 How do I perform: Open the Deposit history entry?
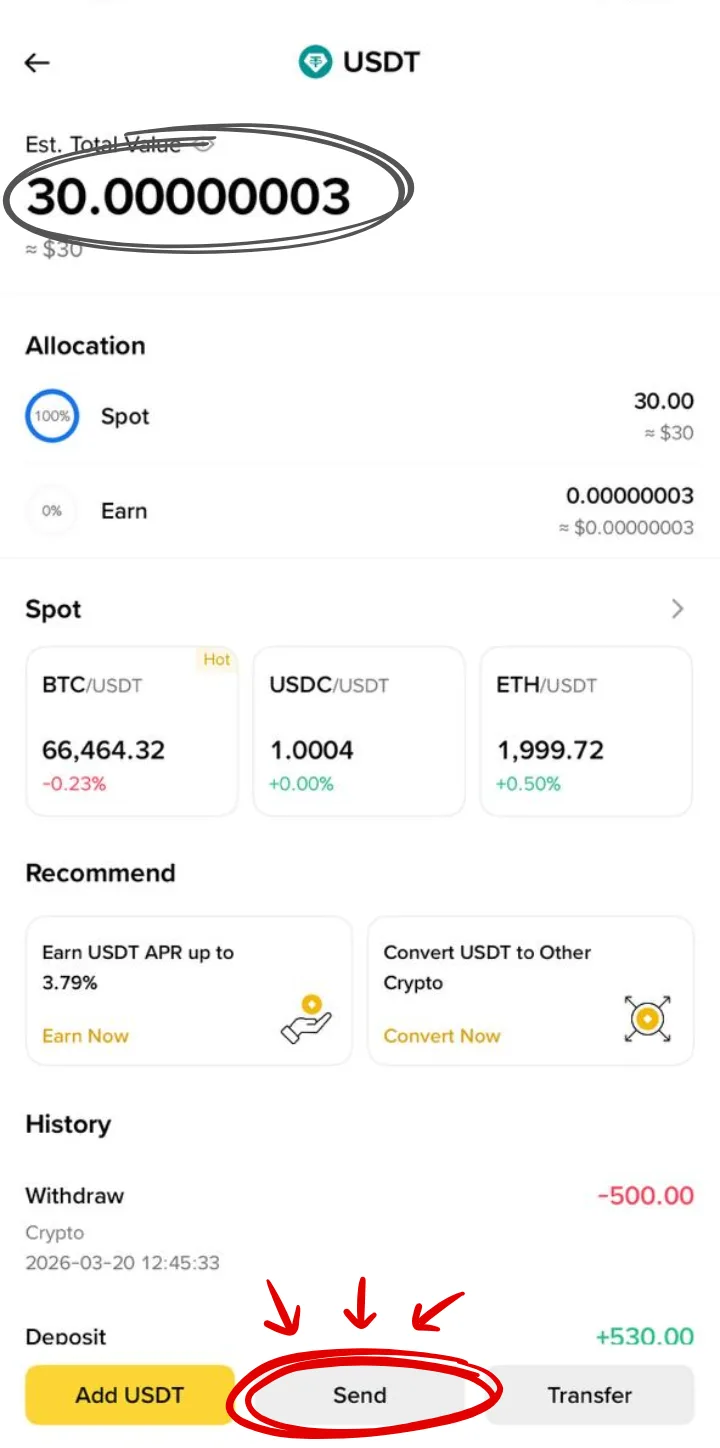click(360, 1337)
